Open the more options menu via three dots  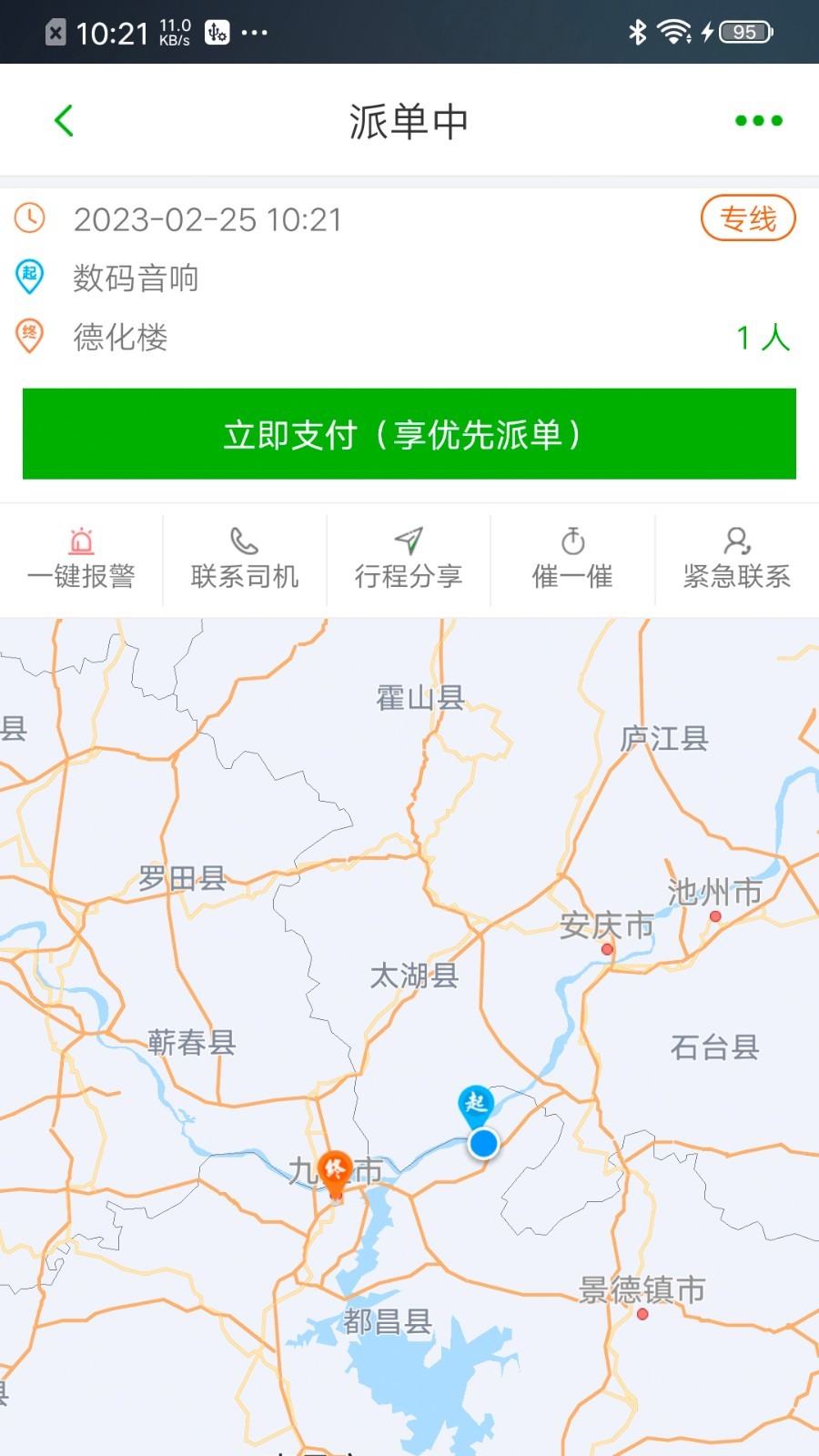tap(754, 119)
